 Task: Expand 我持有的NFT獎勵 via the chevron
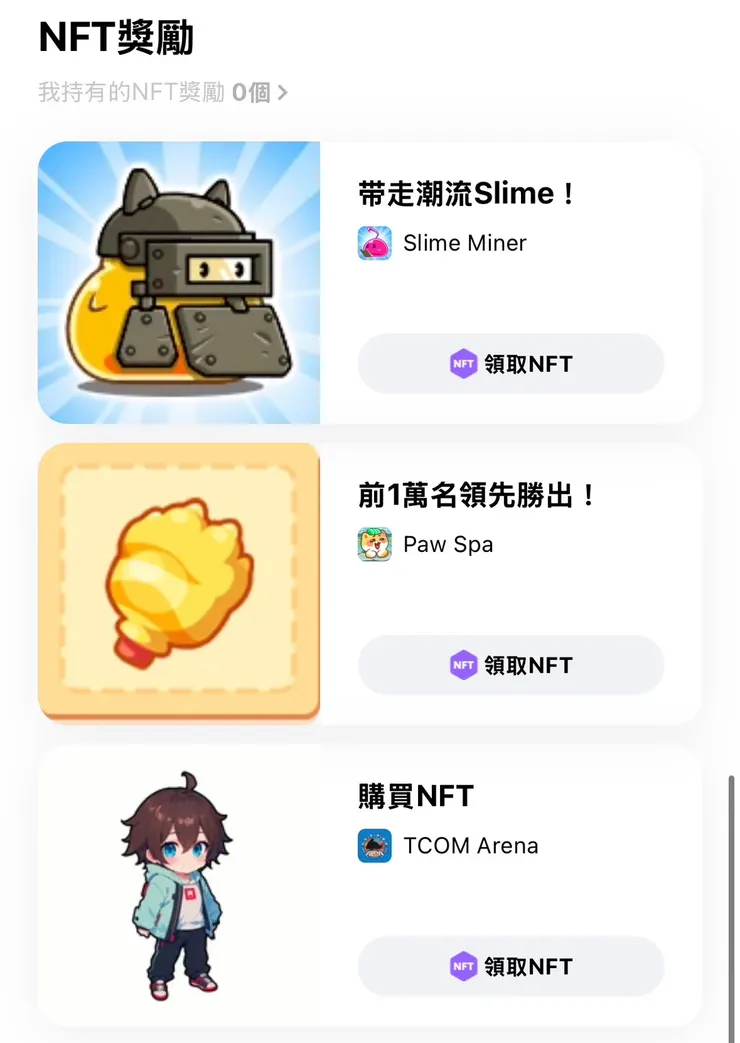click(x=284, y=92)
